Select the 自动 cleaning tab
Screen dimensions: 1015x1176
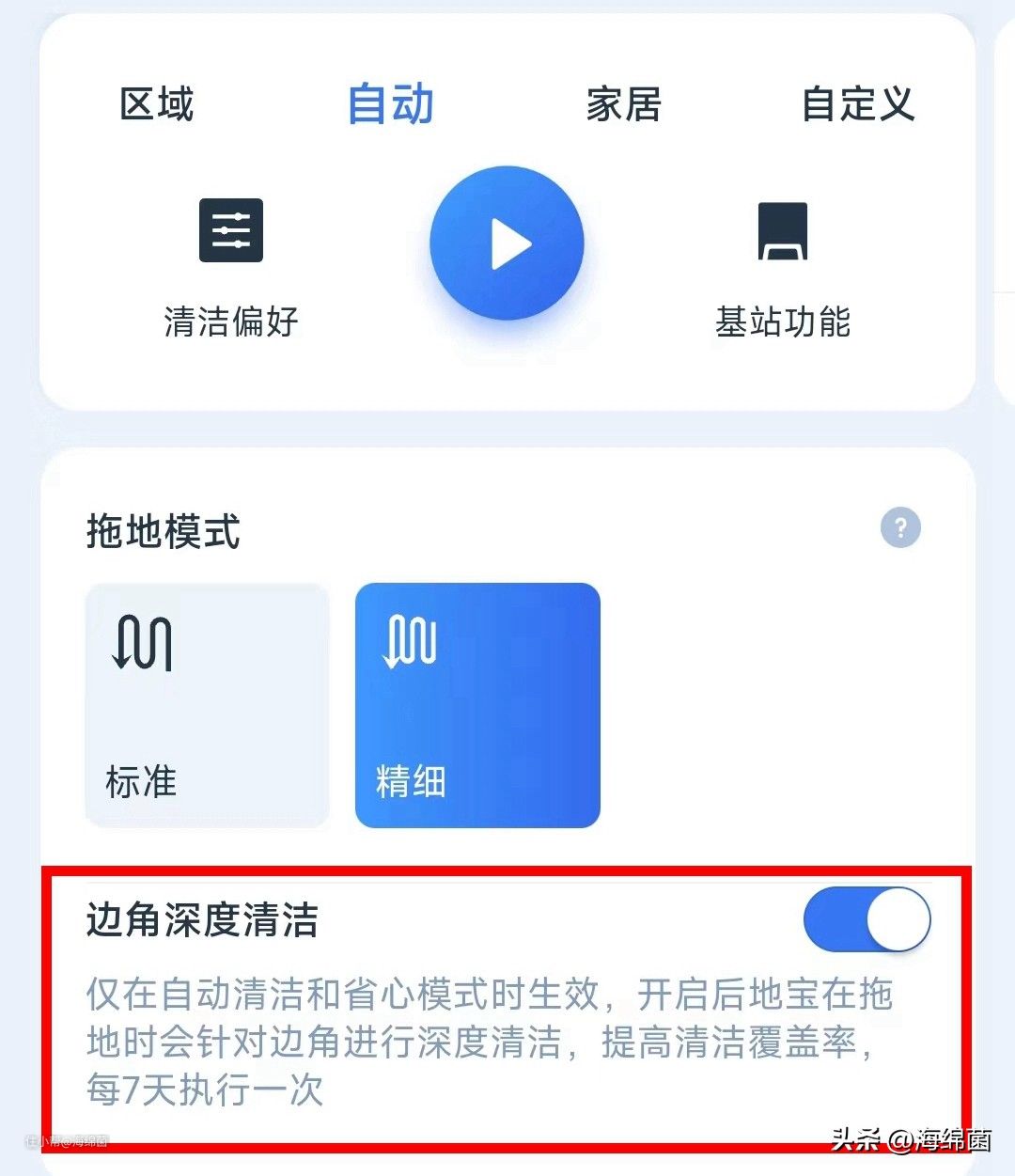click(390, 103)
